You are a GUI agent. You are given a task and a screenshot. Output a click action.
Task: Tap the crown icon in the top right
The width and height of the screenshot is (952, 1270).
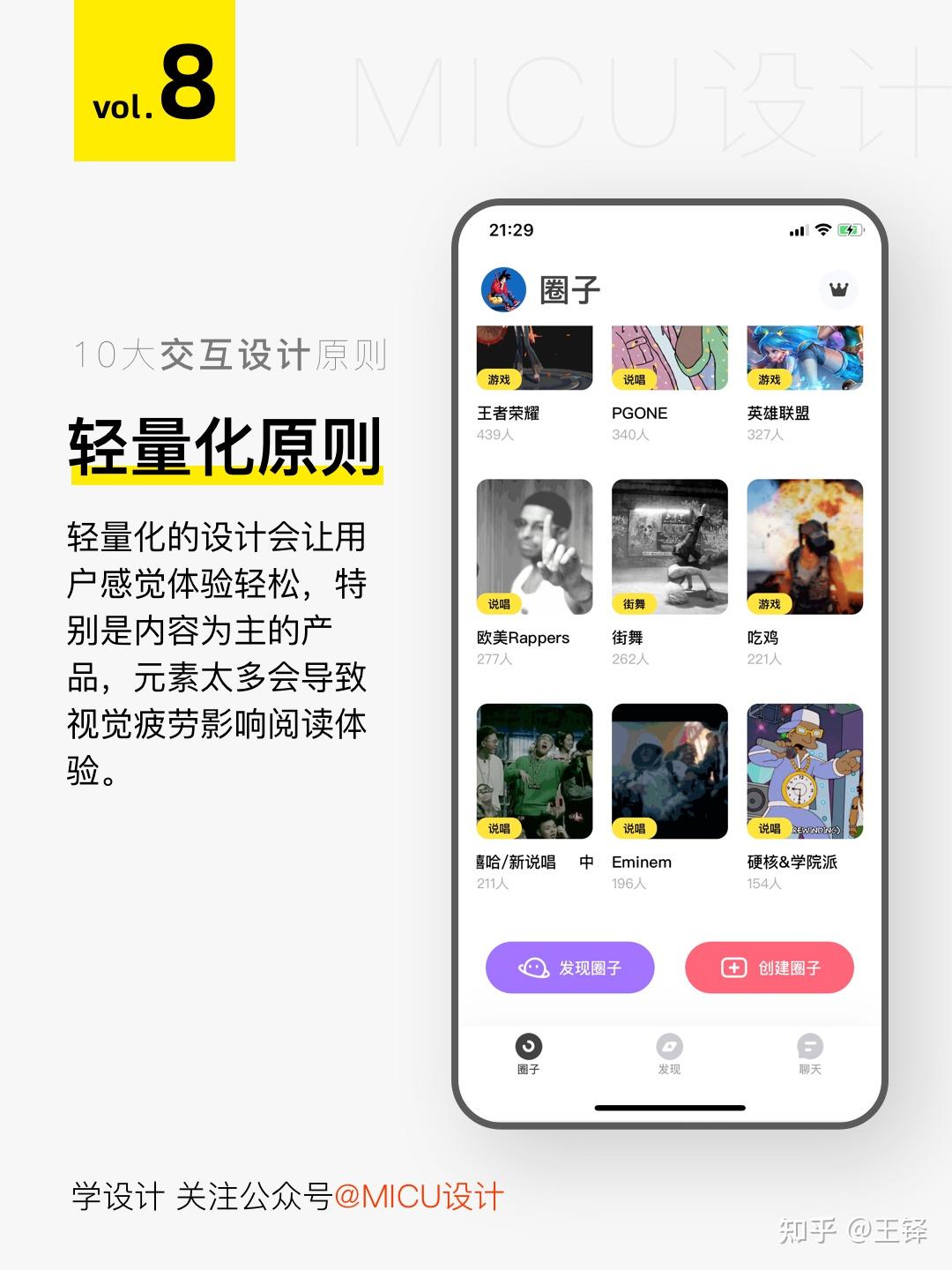836,287
